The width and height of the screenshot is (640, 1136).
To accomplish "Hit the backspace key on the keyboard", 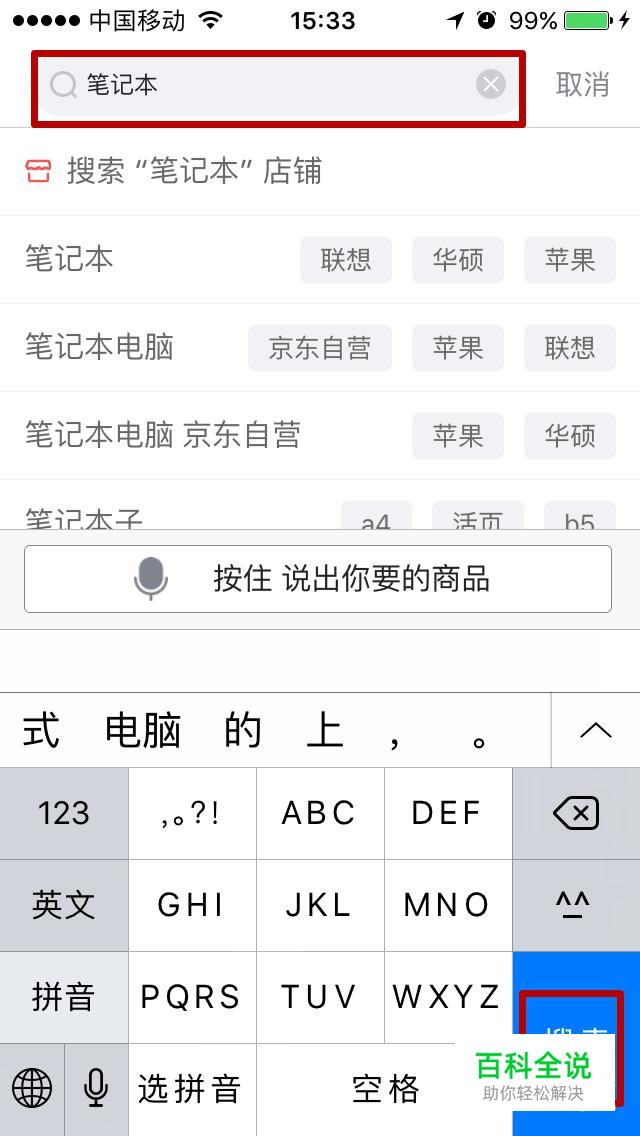I will tap(576, 813).
